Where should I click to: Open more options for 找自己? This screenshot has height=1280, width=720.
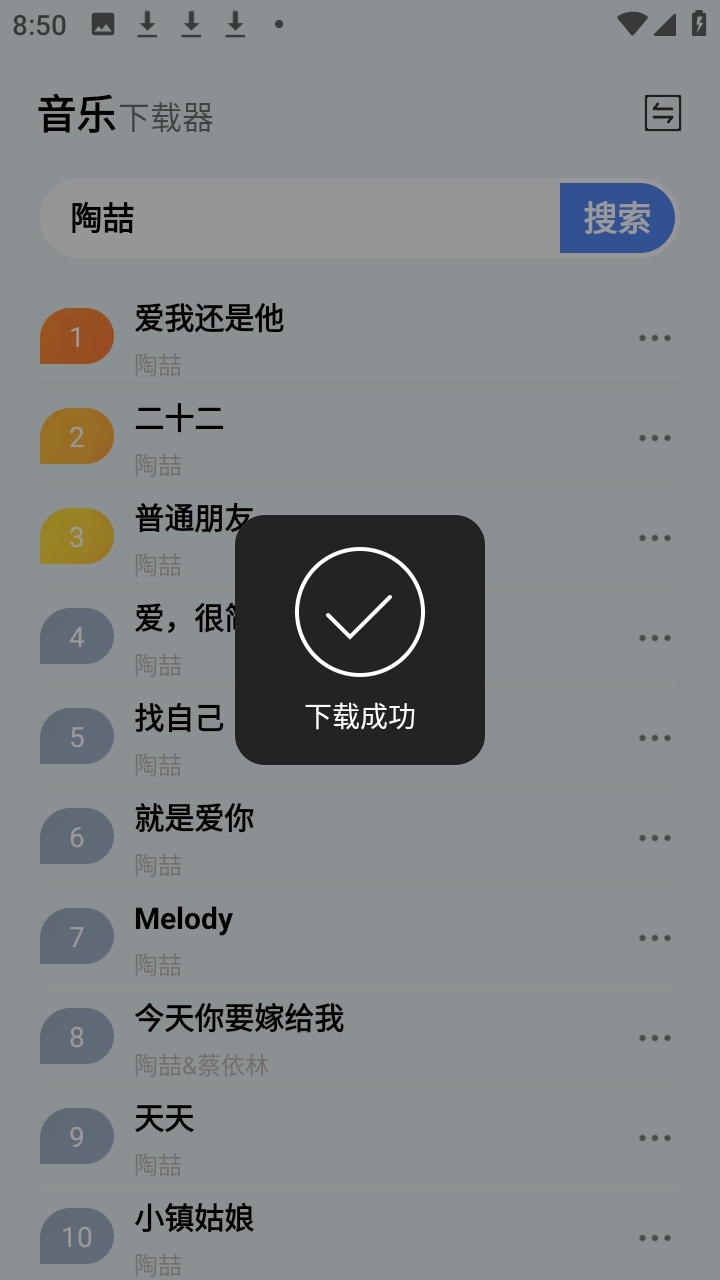click(x=655, y=737)
